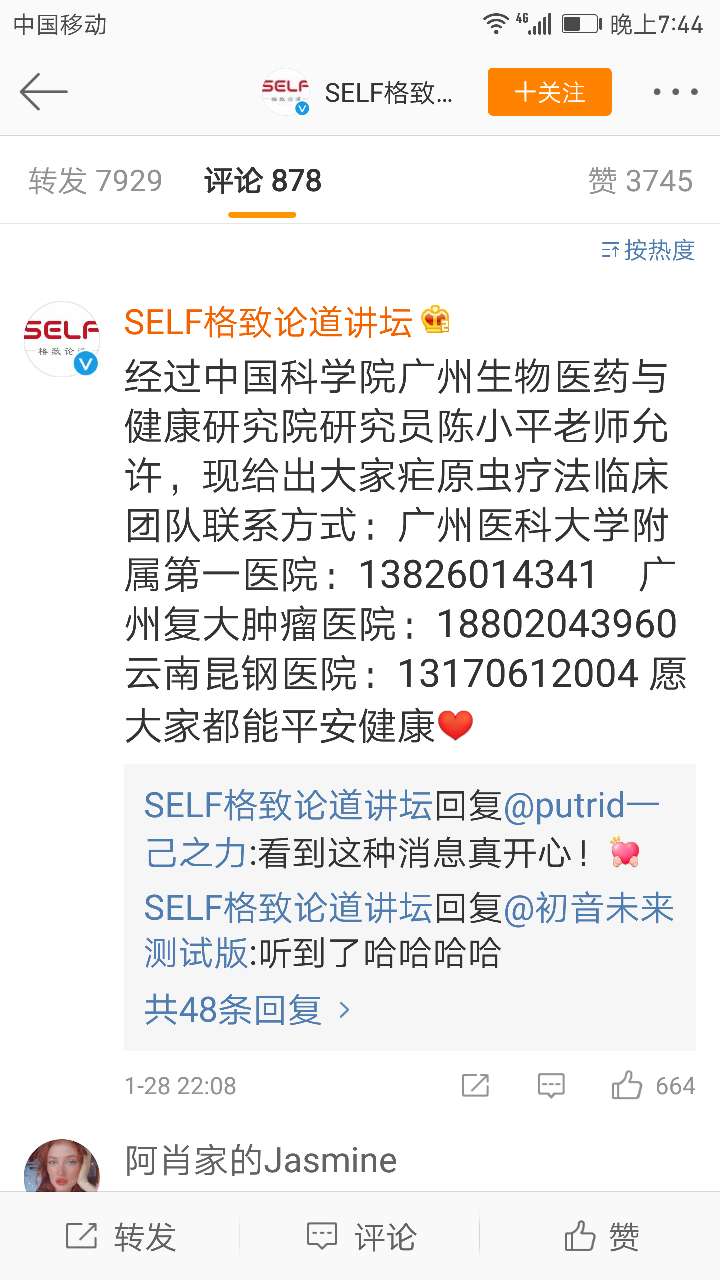The height and width of the screenshot is (1280, 720).
Task: Switch to the 转发 7929 tab
Action: click(95, 180)
